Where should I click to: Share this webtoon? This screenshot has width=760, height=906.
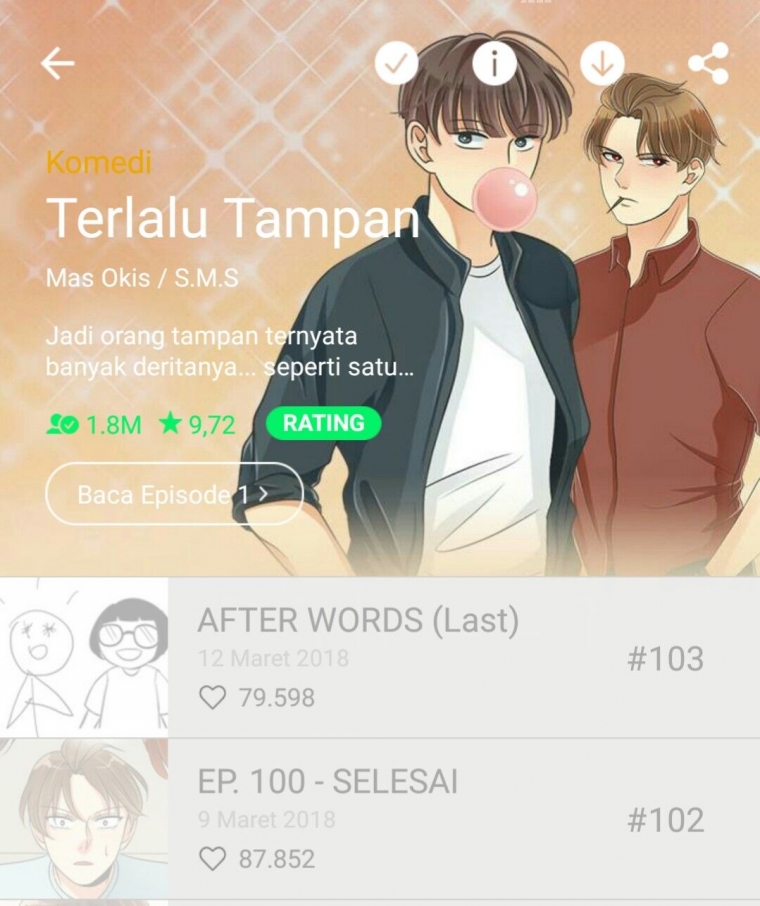coord(708,65)
